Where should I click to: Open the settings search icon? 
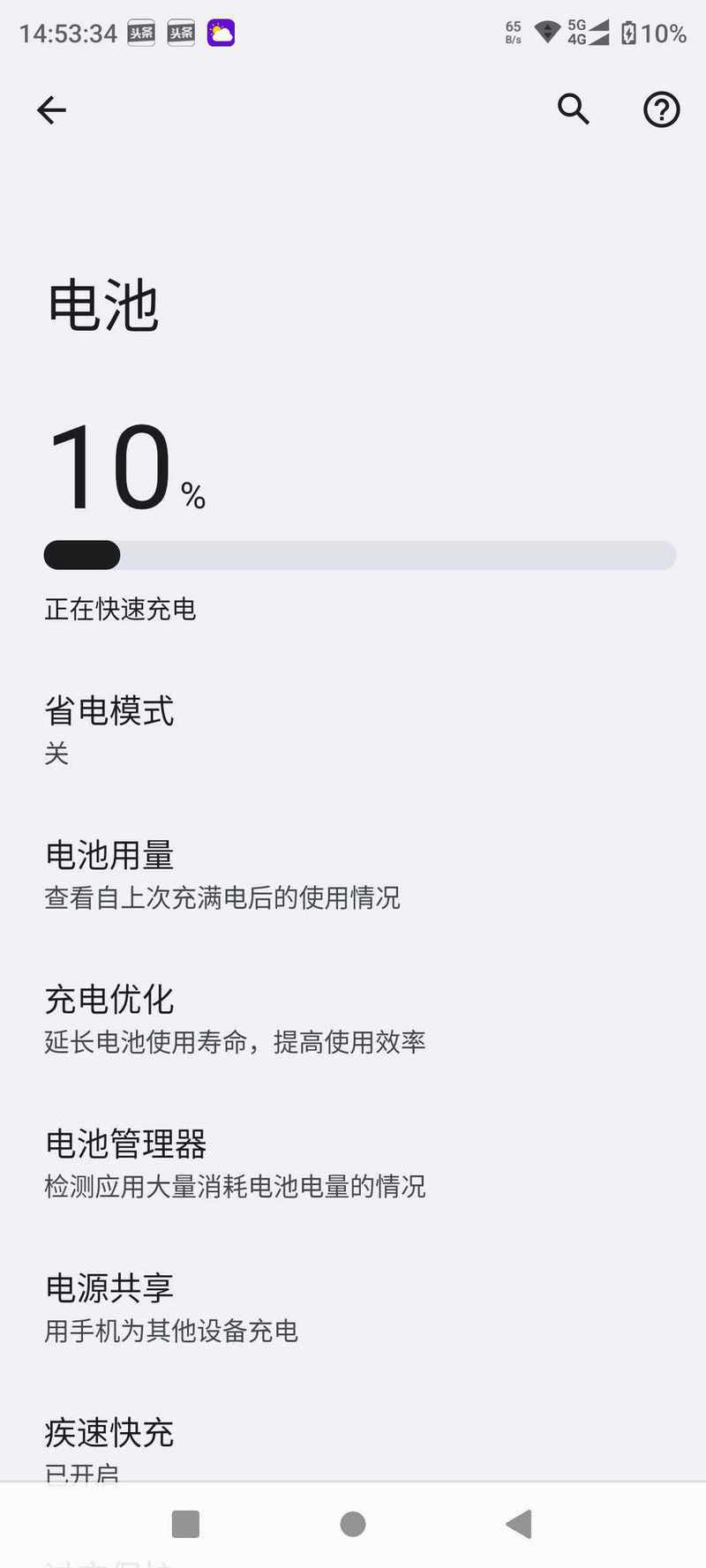coord(573,109)
